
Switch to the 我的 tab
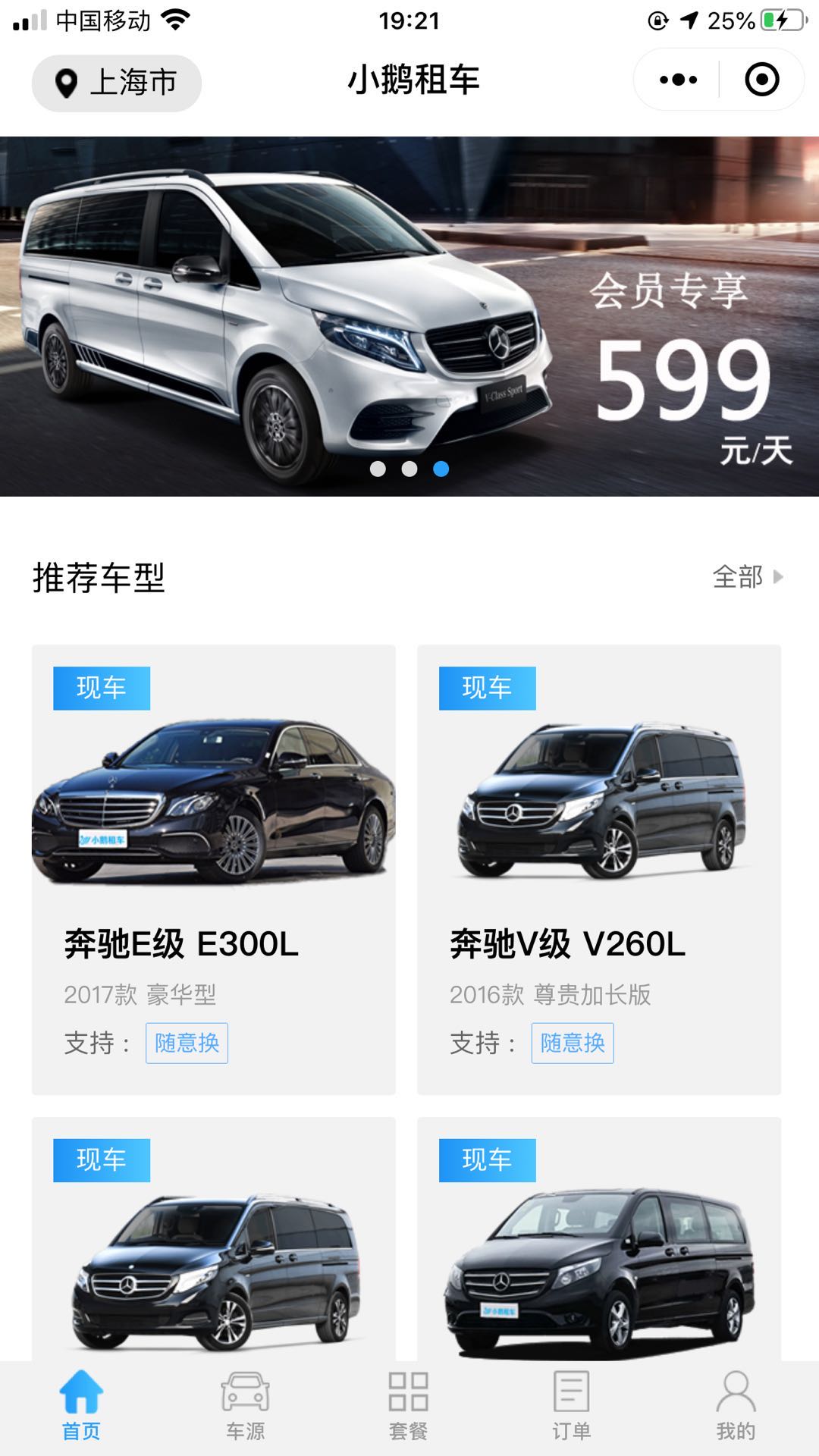736,1407
